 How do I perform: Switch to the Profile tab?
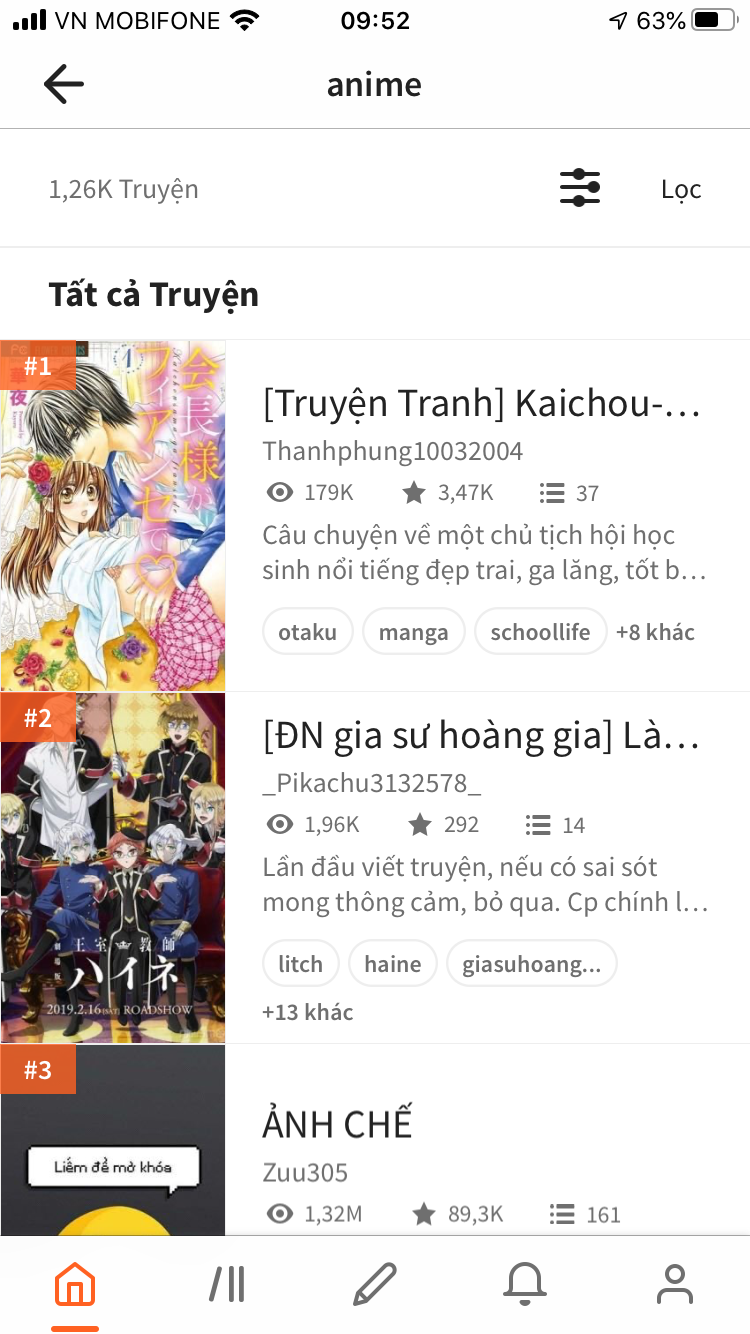[x=675, y=1284]
